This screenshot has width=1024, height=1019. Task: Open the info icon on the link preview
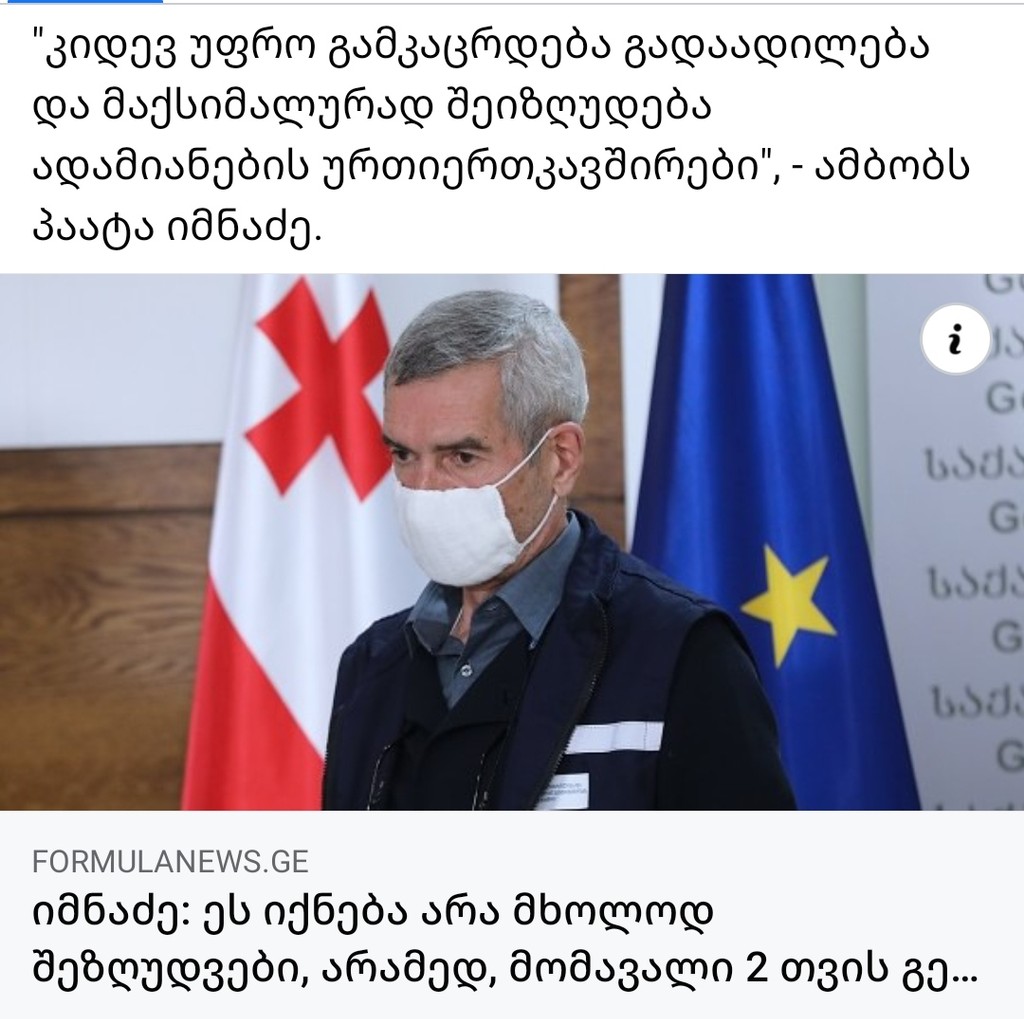[x=954, y=342]
